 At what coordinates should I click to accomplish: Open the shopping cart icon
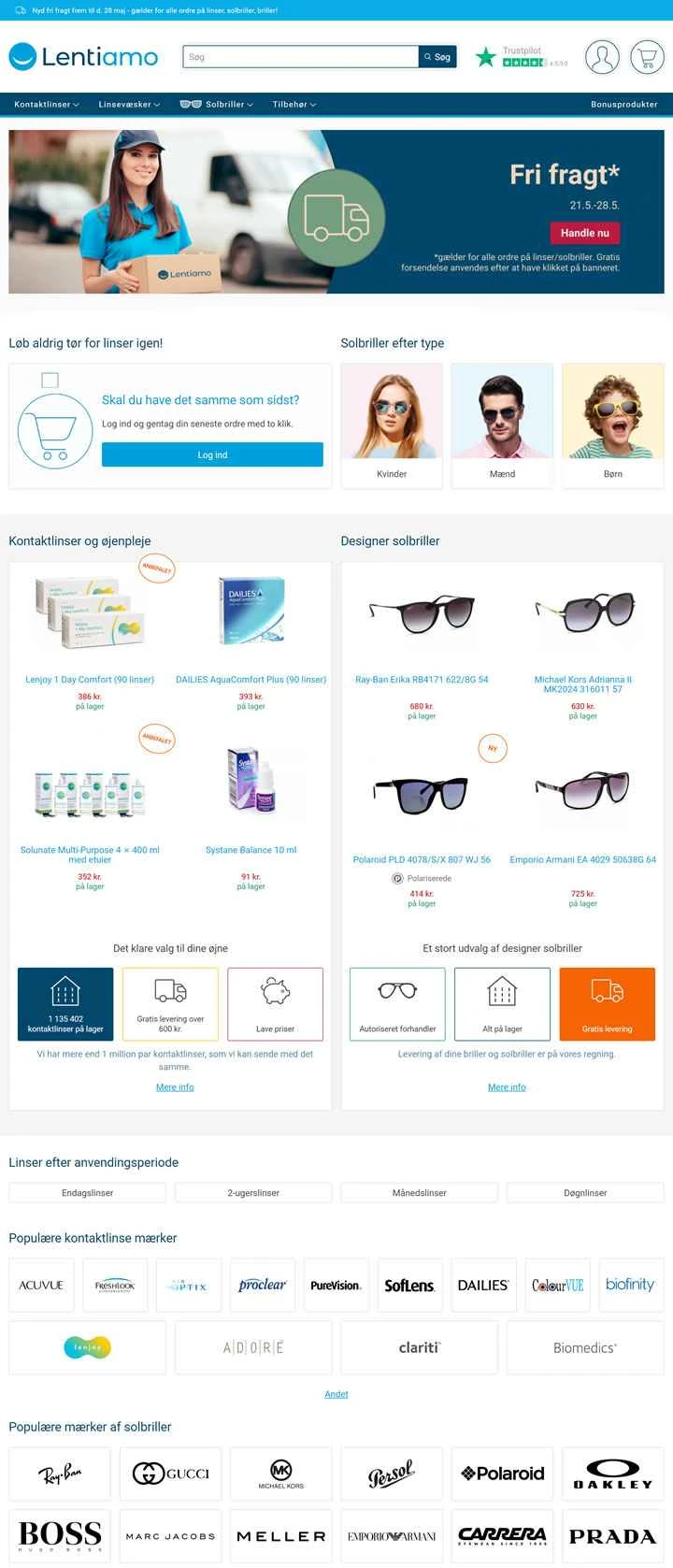(x=647, y=57)
